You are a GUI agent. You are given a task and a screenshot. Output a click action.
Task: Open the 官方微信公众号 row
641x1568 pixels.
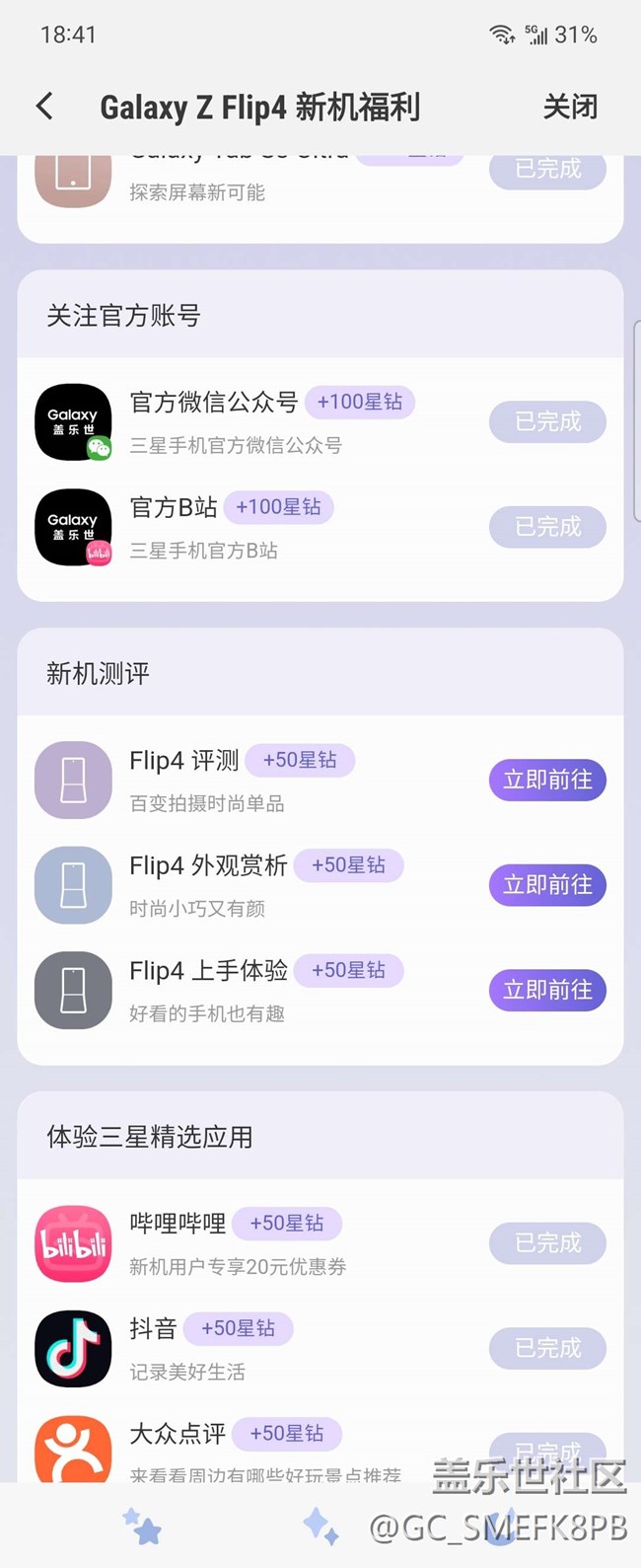point(320,422)
